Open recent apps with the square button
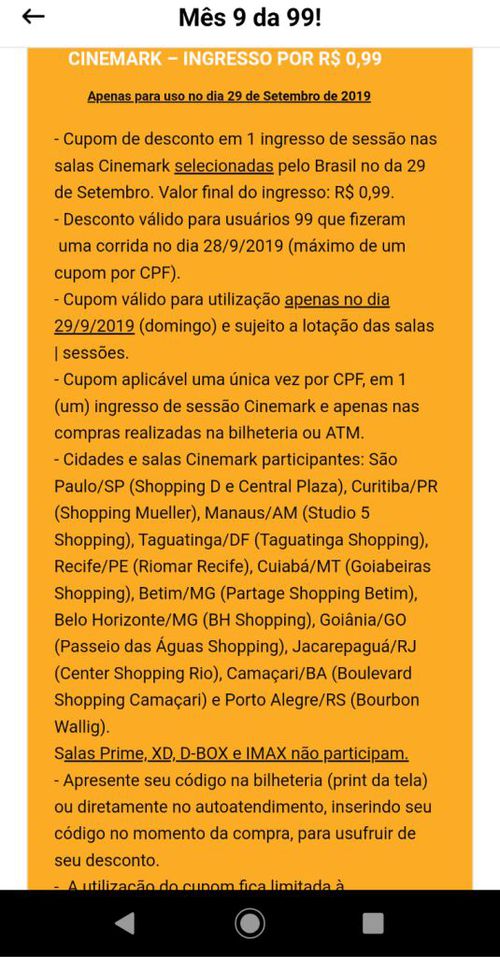 coord(373,923)
